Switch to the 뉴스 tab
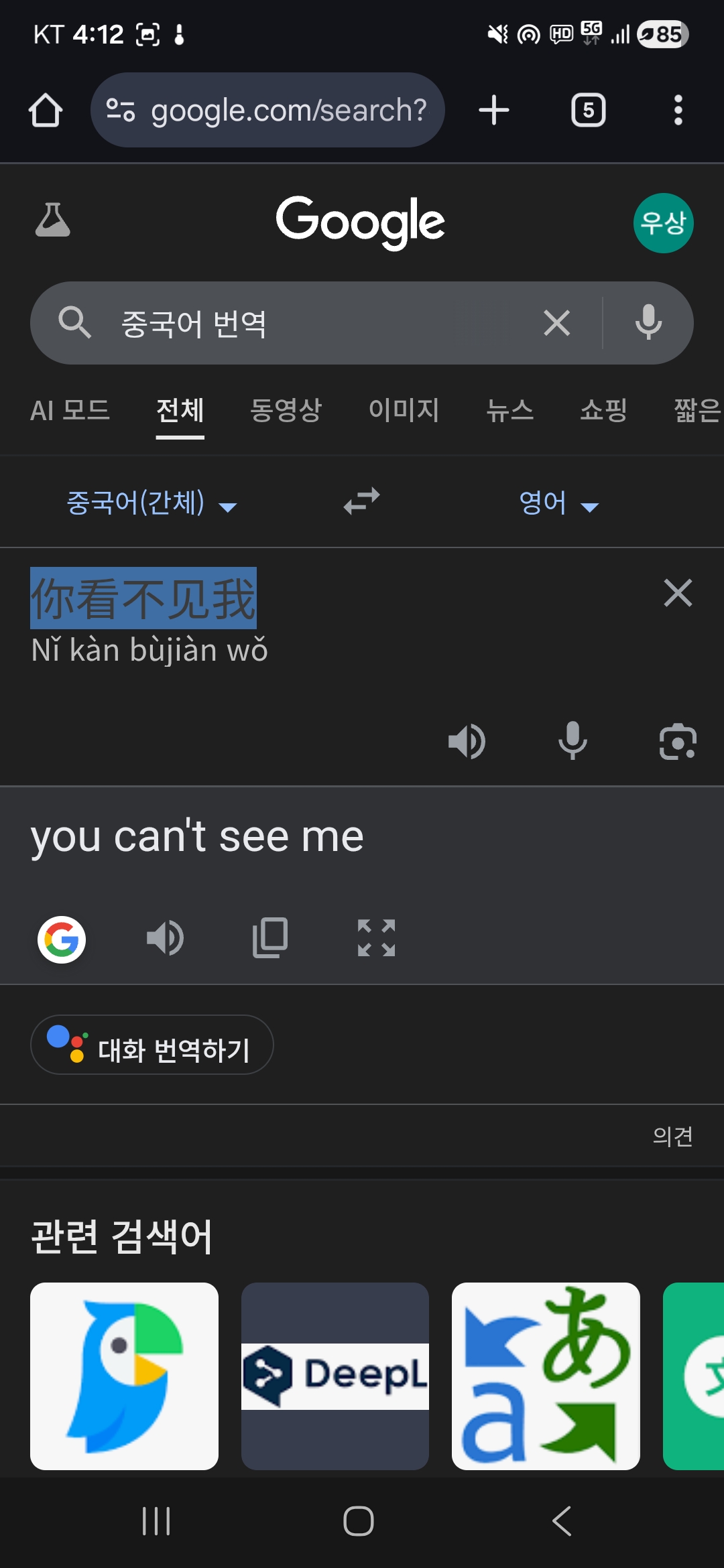The width and height of the screenshot is (724, 1568). 509,410
